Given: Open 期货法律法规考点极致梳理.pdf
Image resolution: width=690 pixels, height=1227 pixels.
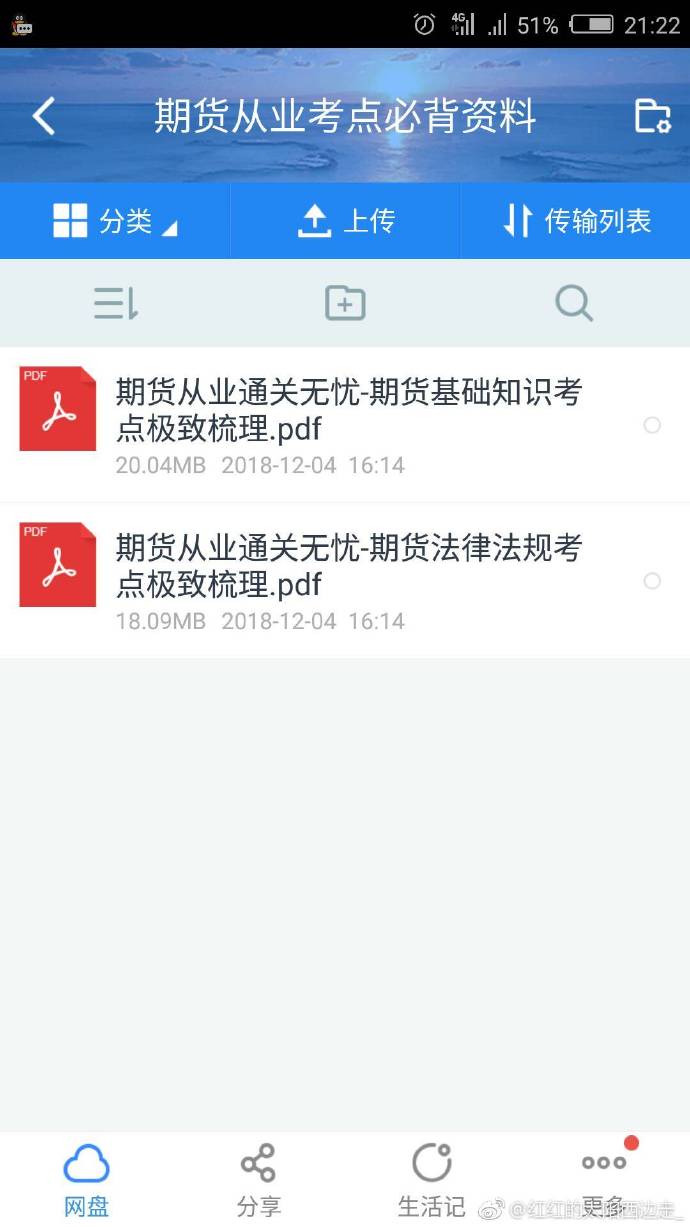Looking at the screenshot, I should coord(348,566).
